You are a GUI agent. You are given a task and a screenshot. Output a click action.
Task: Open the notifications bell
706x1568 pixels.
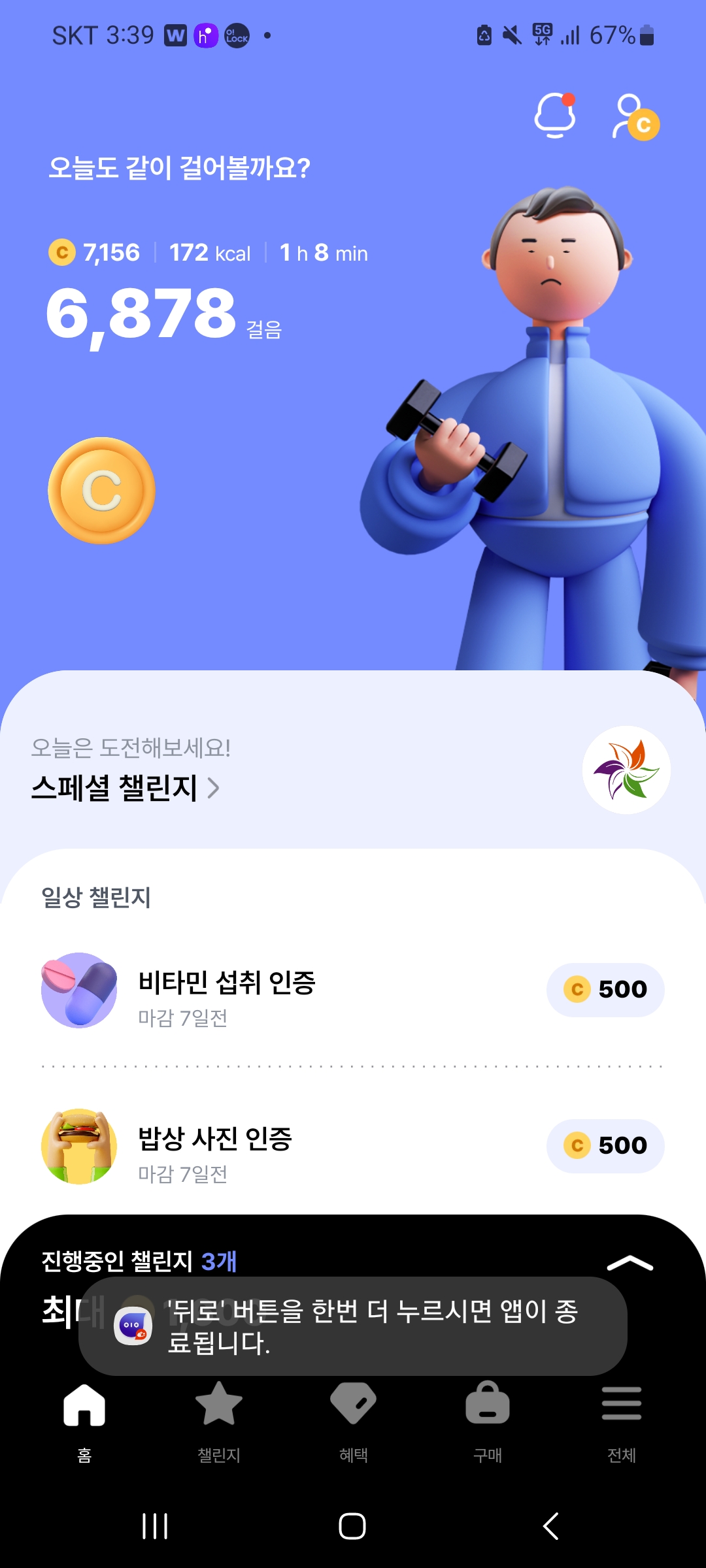pos(555,116)
